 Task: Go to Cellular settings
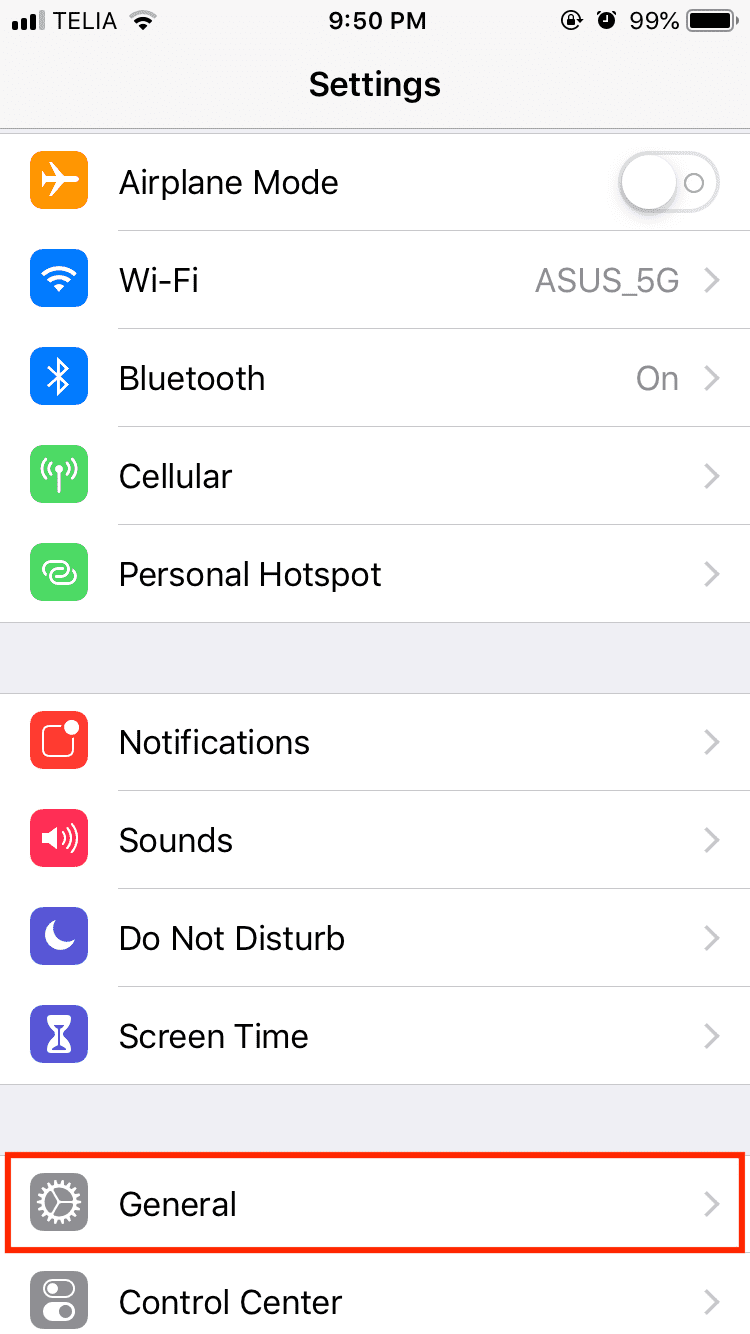pos(375,477)
